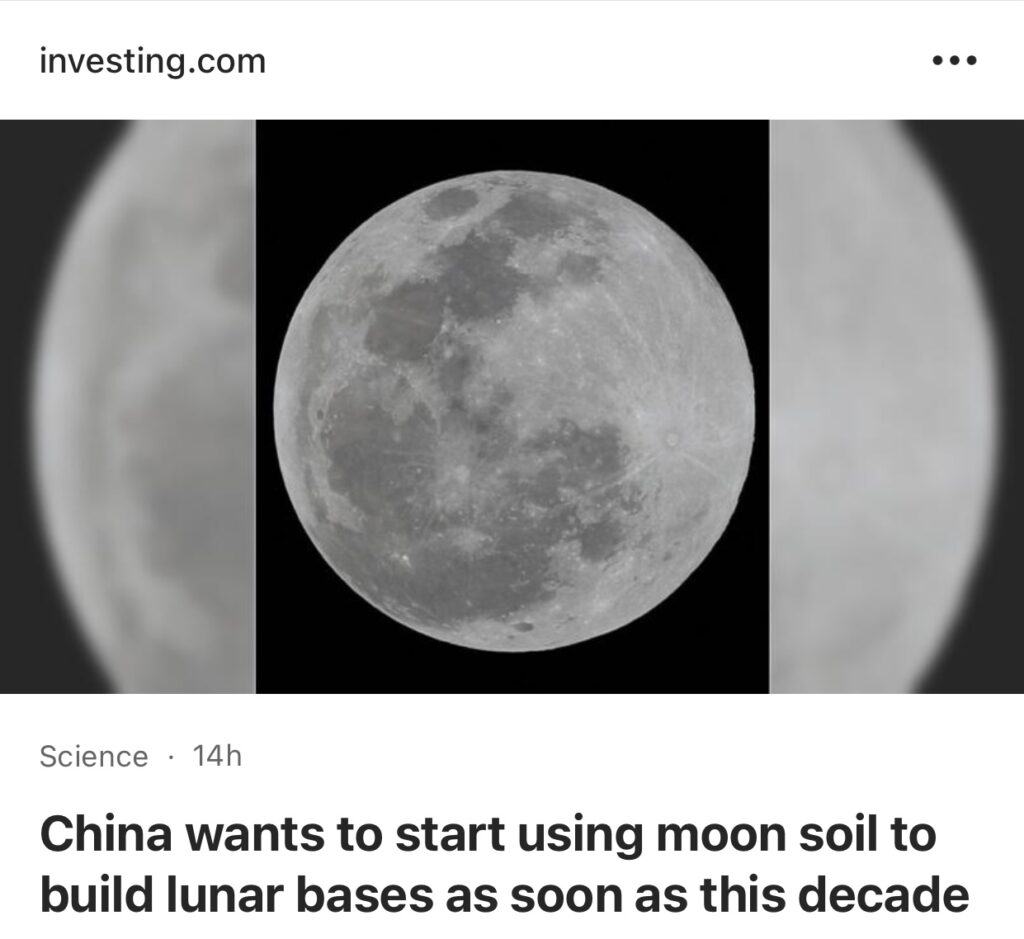Open the moon photo article card
This screenshot has width=1024, height=939.
[512, 406]
